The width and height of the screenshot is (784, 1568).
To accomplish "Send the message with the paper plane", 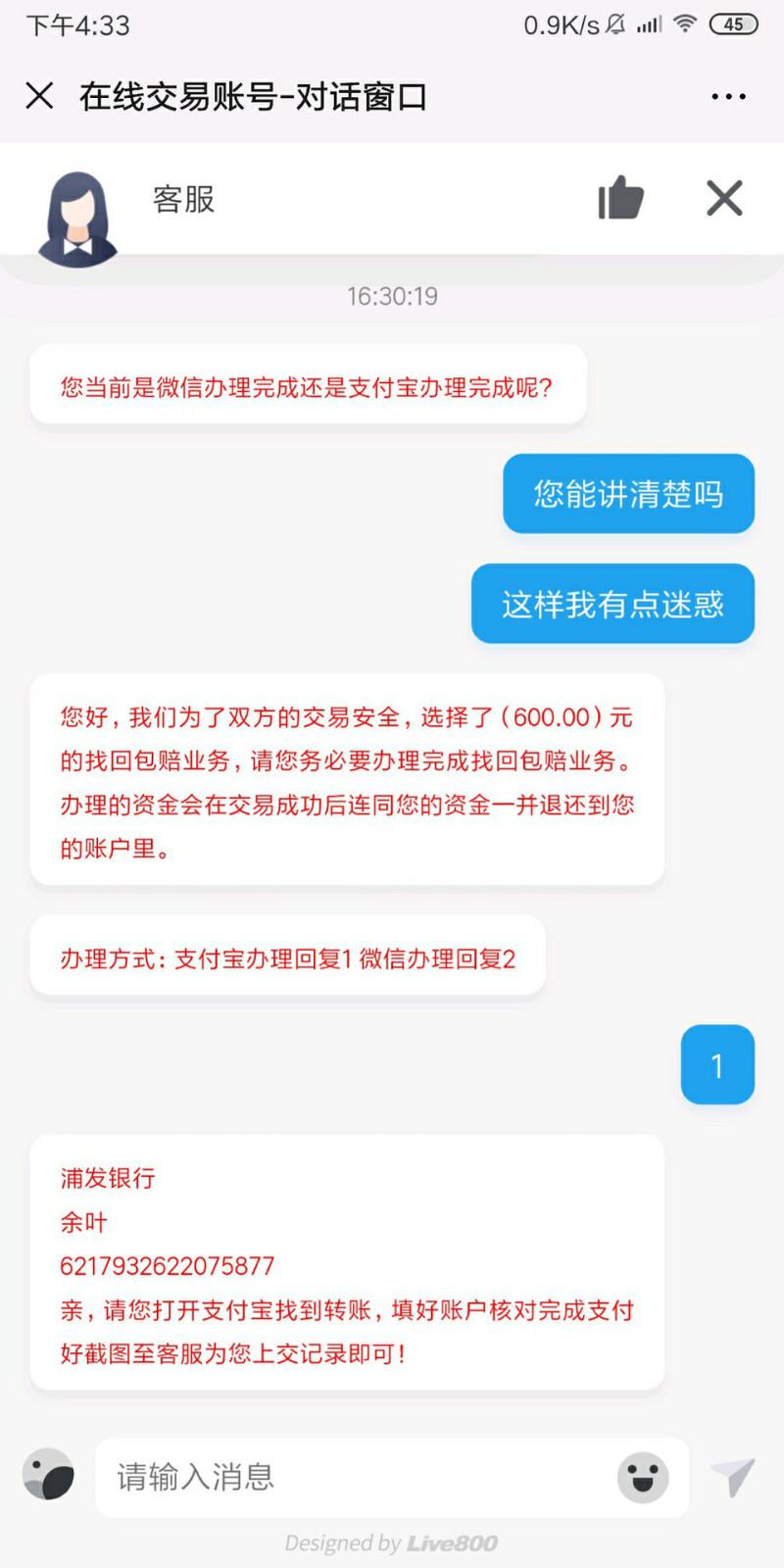I will coord(732,1477).
